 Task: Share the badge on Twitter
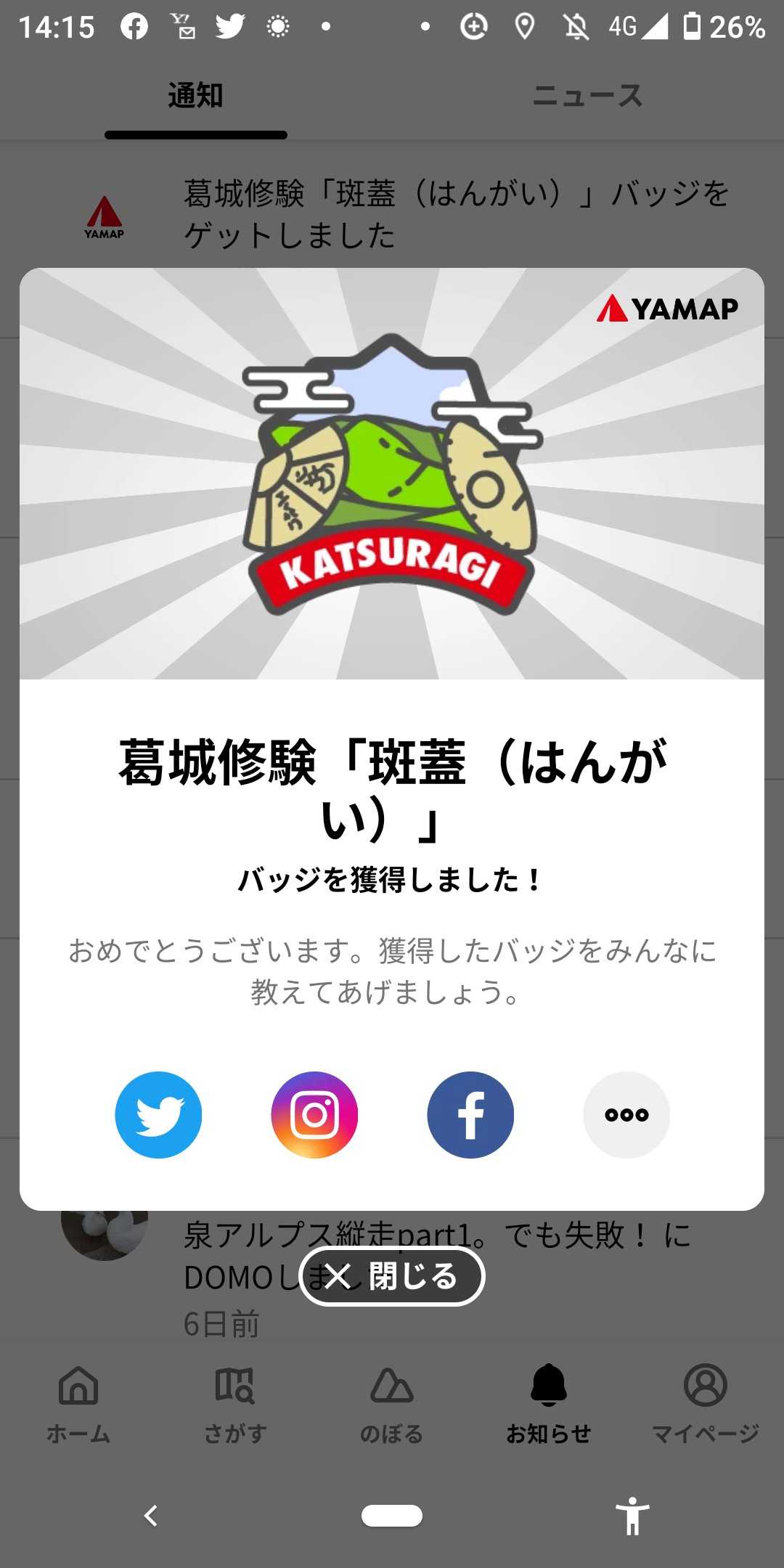158,1114
